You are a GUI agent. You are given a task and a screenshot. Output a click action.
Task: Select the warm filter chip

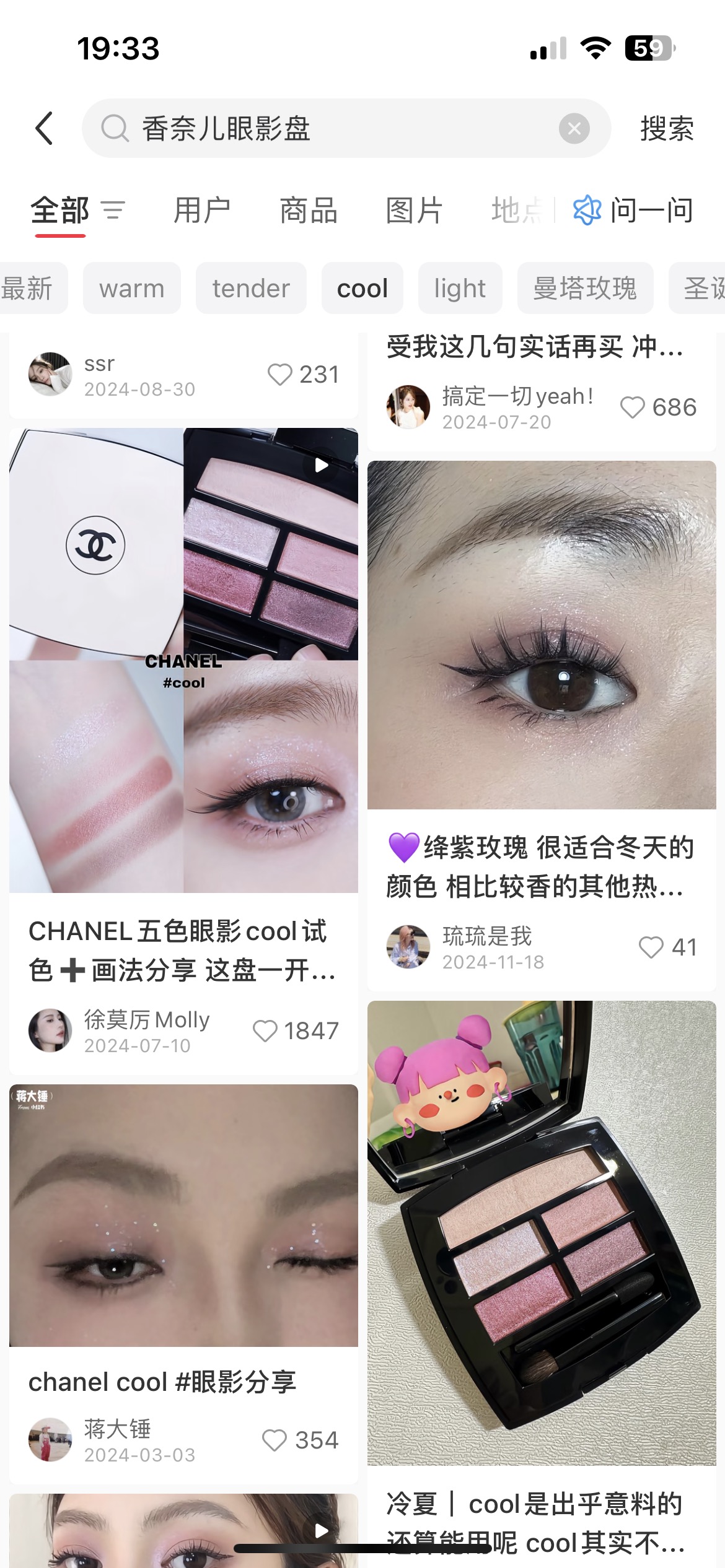pos(132,289)
